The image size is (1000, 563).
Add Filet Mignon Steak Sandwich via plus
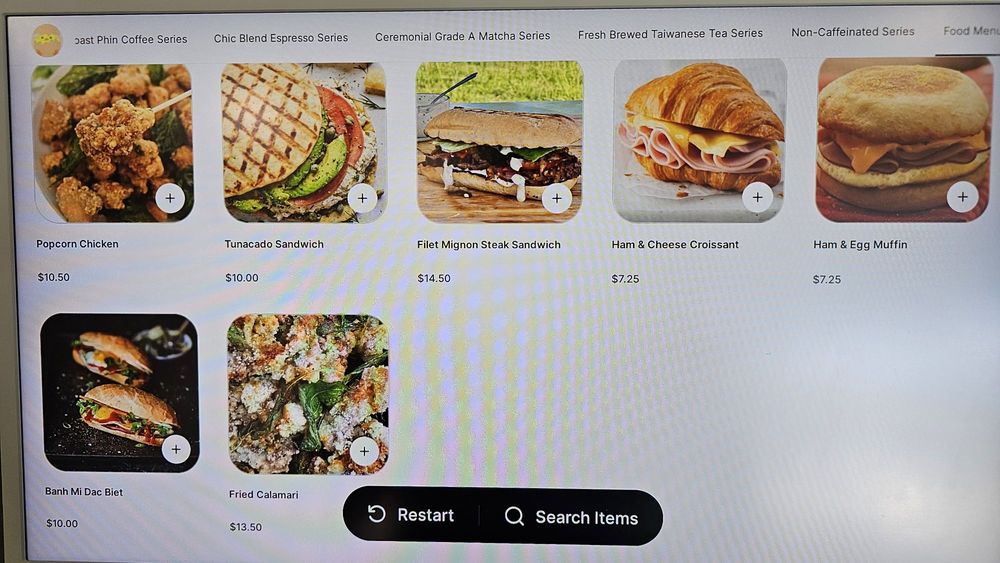click(556, 198)
